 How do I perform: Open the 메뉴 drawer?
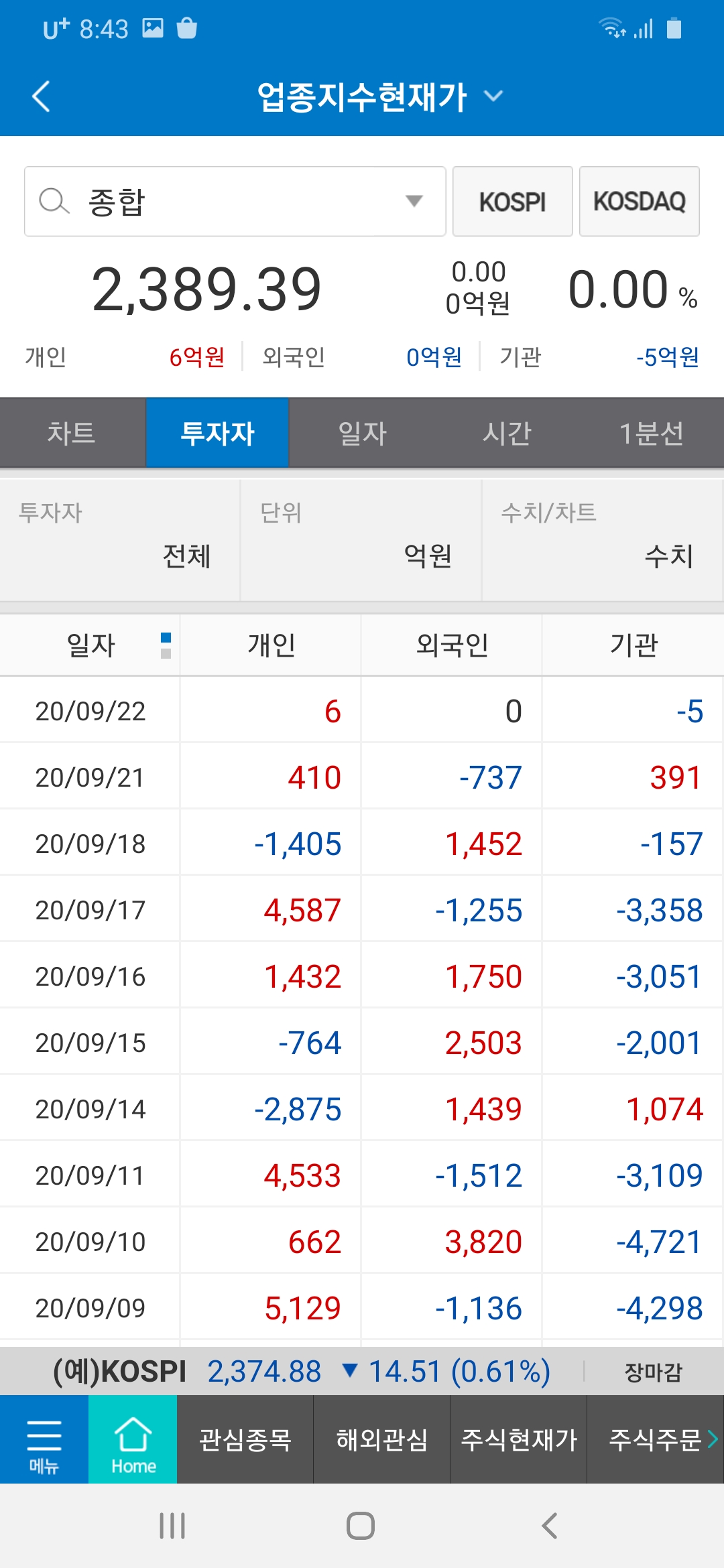44,1439
